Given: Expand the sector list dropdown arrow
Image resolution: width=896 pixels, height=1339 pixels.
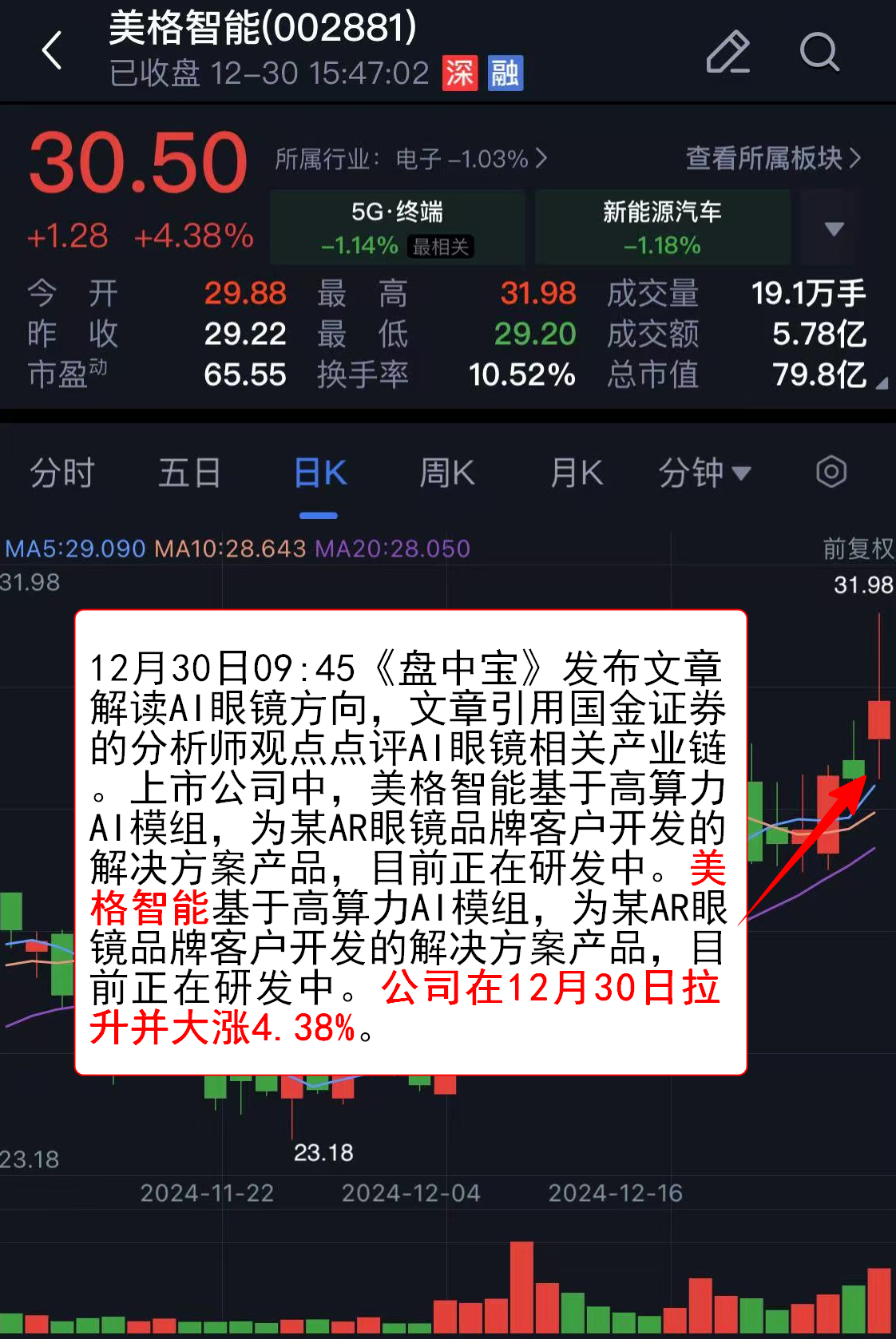Looking at the screenshot, I should pos(834,229).
